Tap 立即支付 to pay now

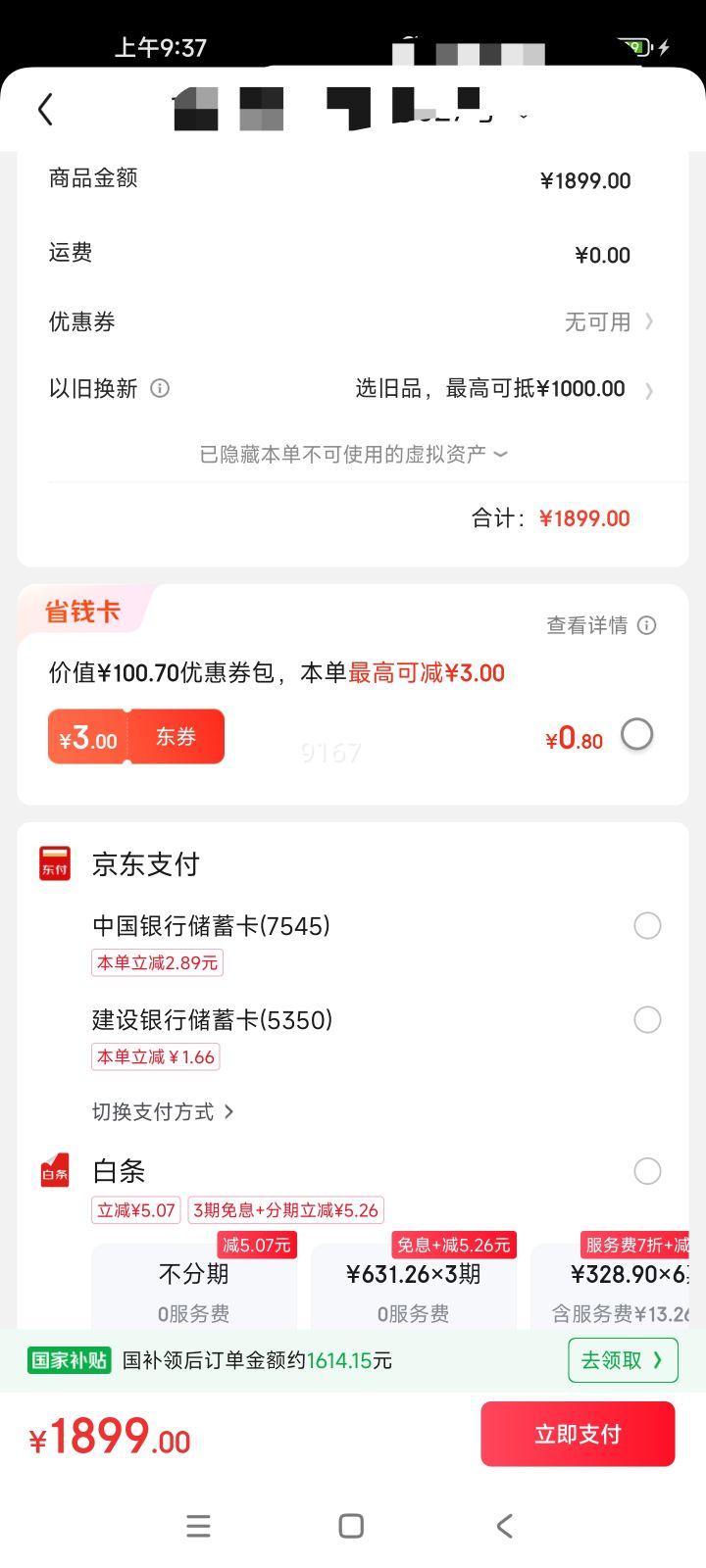(x=578, y=1434)
